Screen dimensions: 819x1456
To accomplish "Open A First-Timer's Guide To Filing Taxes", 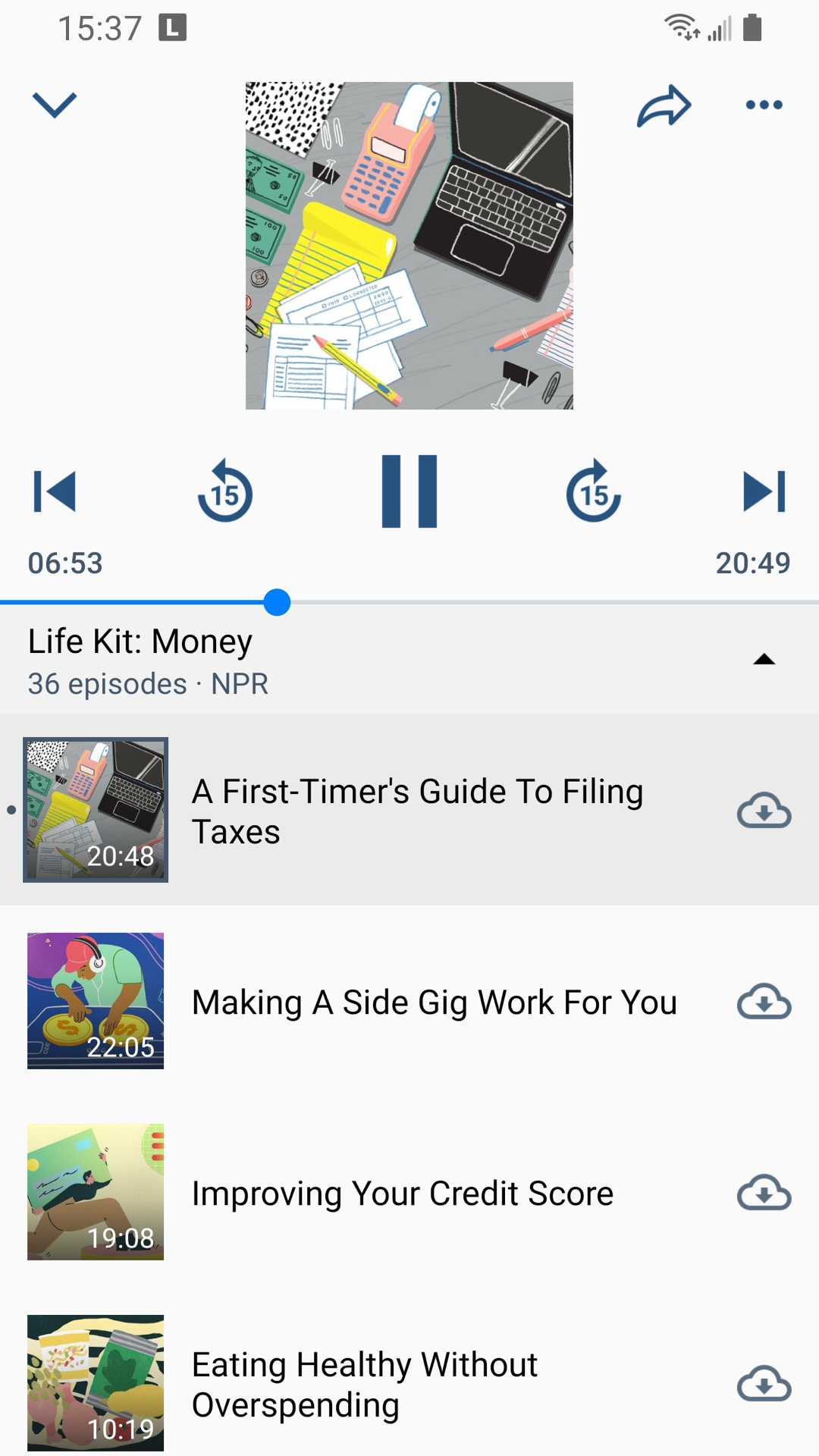I will 417,811.
